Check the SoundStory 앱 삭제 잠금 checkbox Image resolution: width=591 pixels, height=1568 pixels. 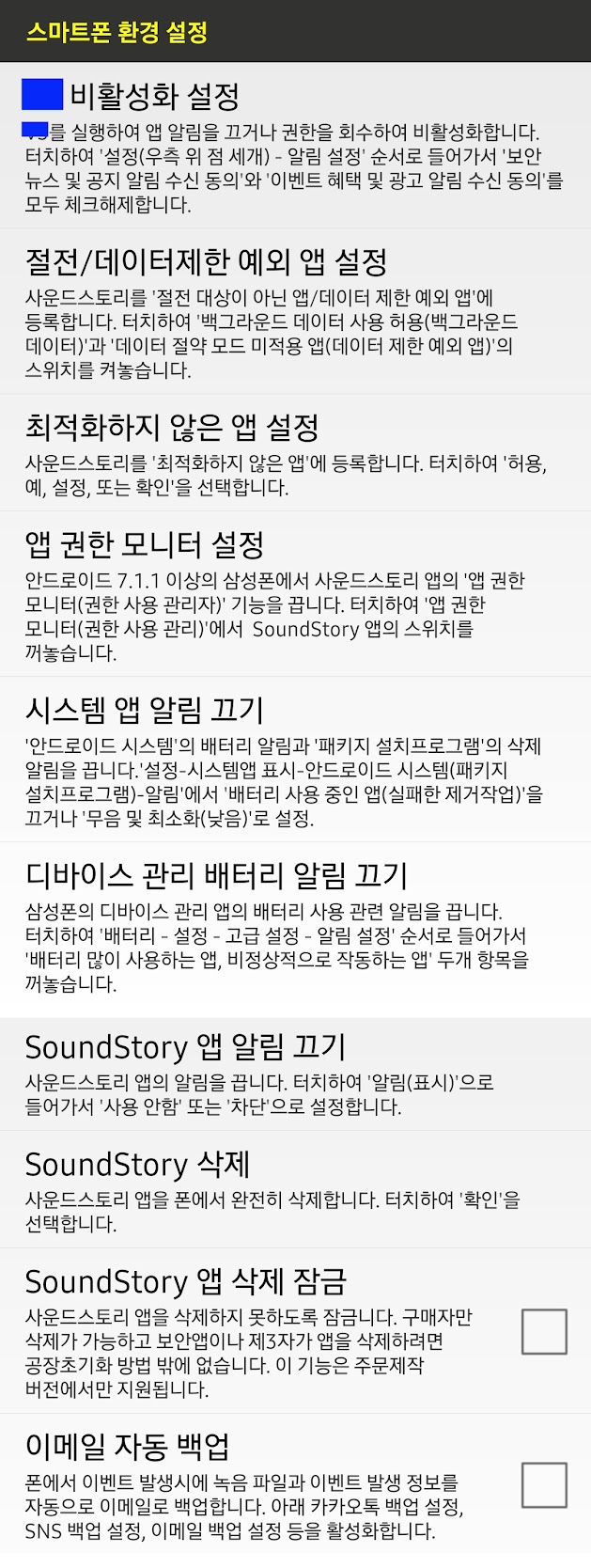(x=544, y=1331)
